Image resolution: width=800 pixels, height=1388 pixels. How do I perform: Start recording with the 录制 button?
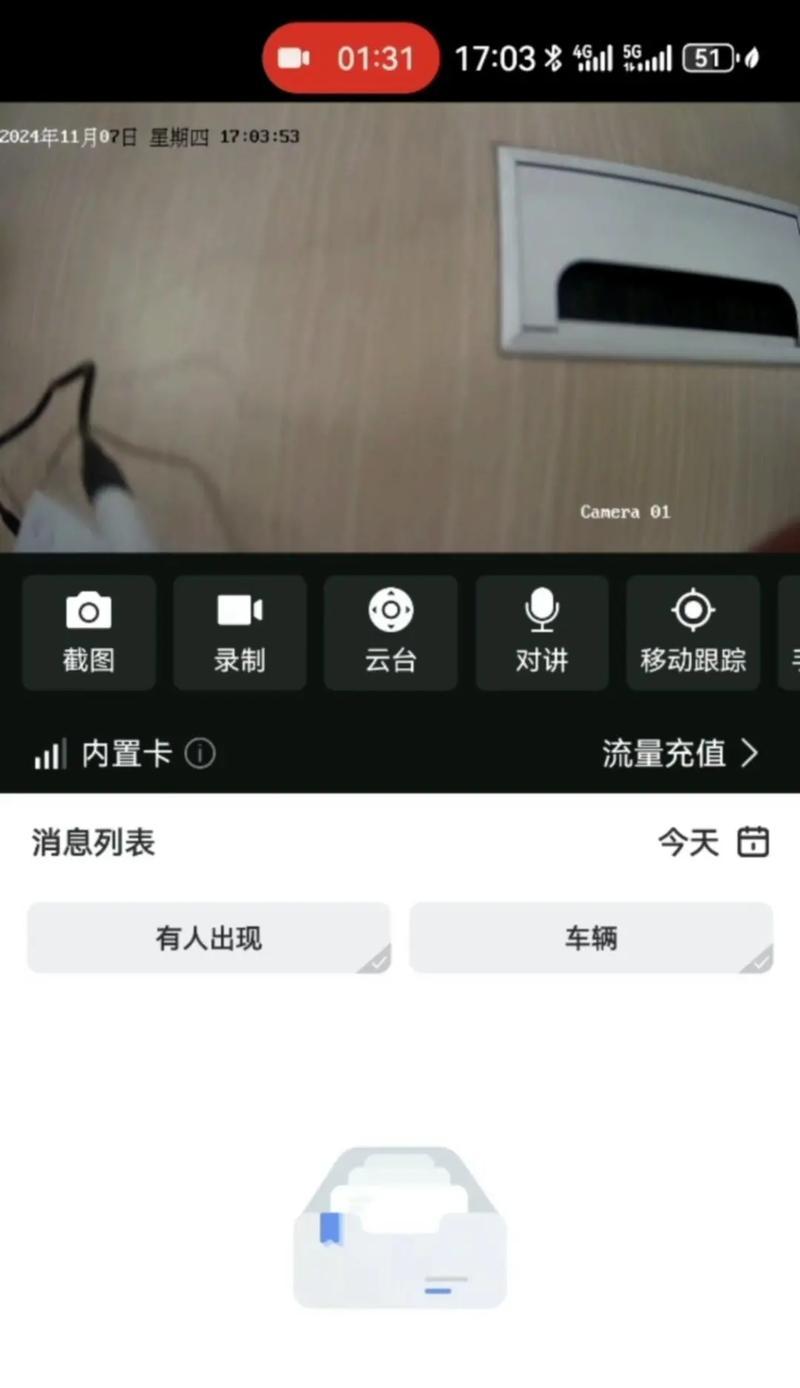point(240,632)
